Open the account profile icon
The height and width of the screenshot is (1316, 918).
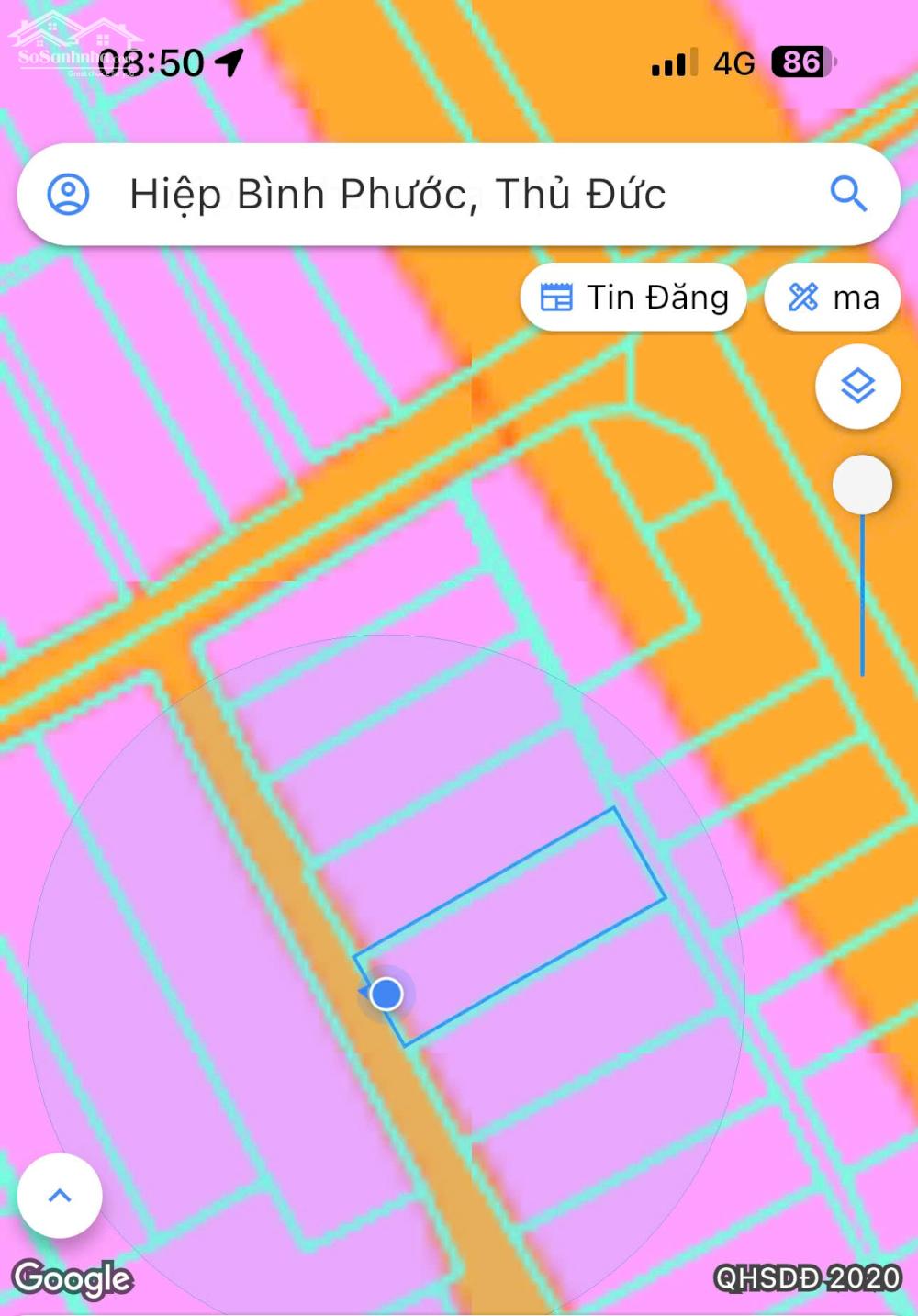[68, 195]
